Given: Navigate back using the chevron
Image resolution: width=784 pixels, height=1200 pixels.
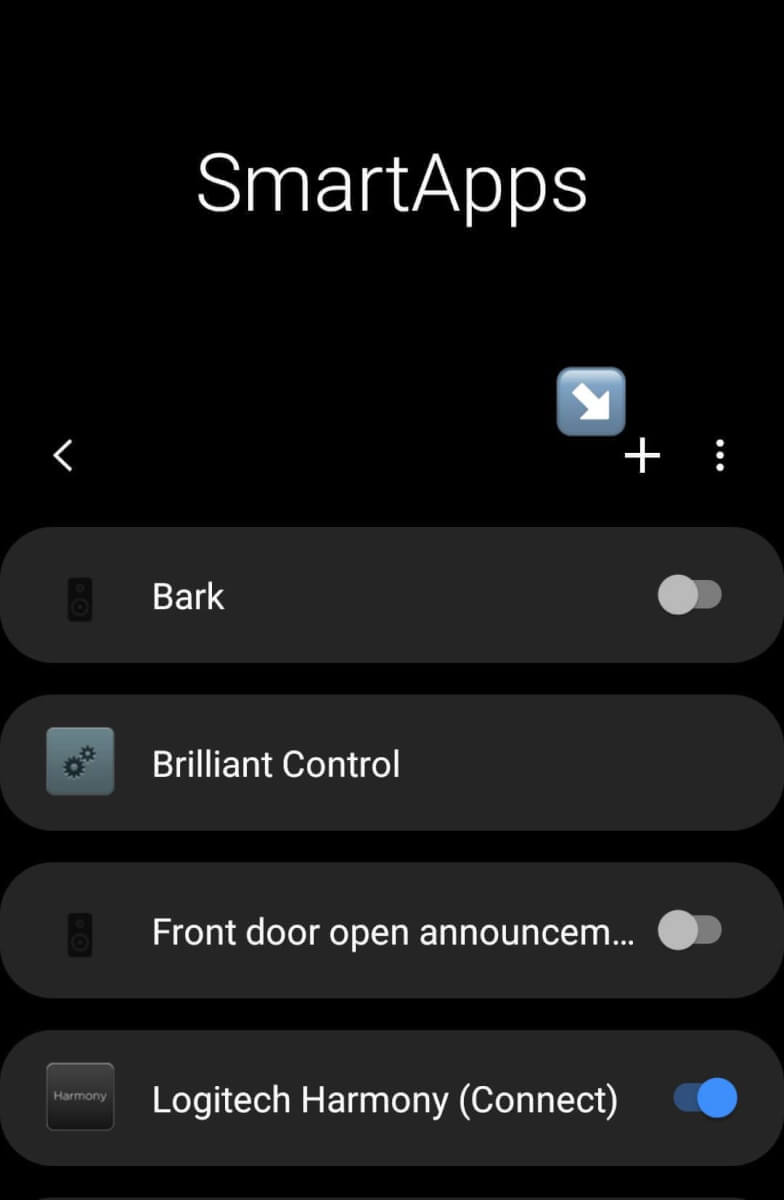Looking at the screenshot, I should pos(62,456).
